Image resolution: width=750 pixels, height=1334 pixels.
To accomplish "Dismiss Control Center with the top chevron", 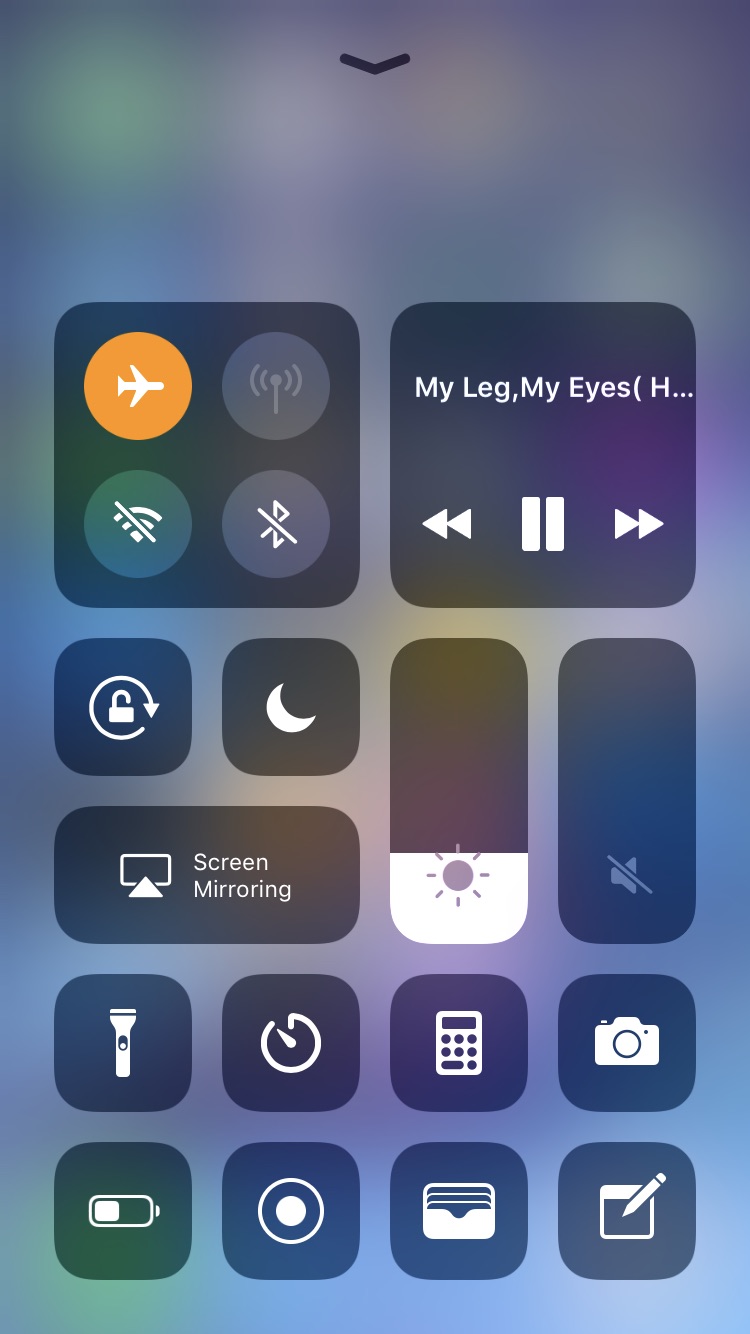I will (x=375, y=63).
